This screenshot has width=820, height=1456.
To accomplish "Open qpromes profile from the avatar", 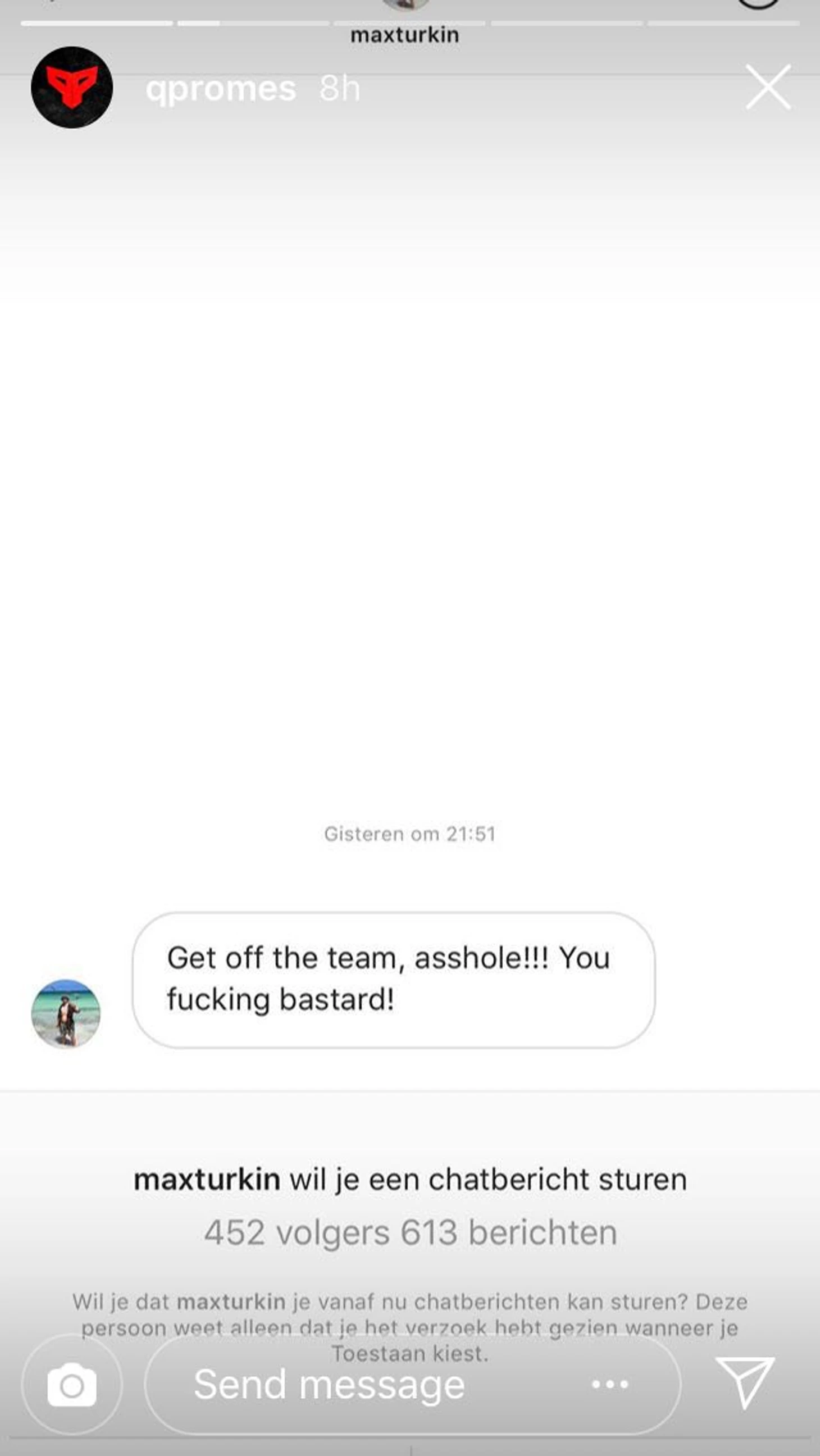I will coord(72,88).
